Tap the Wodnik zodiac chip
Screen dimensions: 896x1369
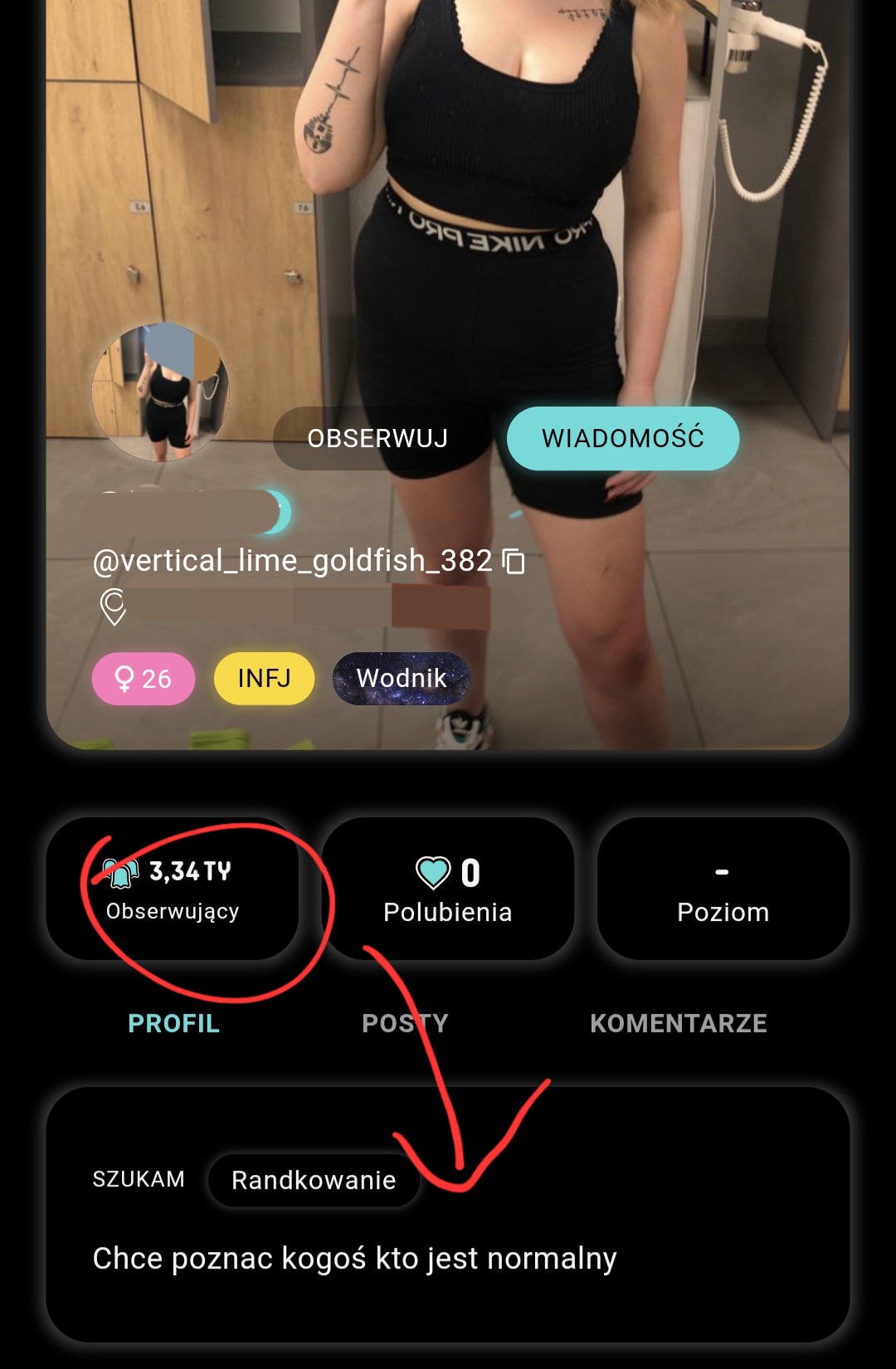[402, 679]
